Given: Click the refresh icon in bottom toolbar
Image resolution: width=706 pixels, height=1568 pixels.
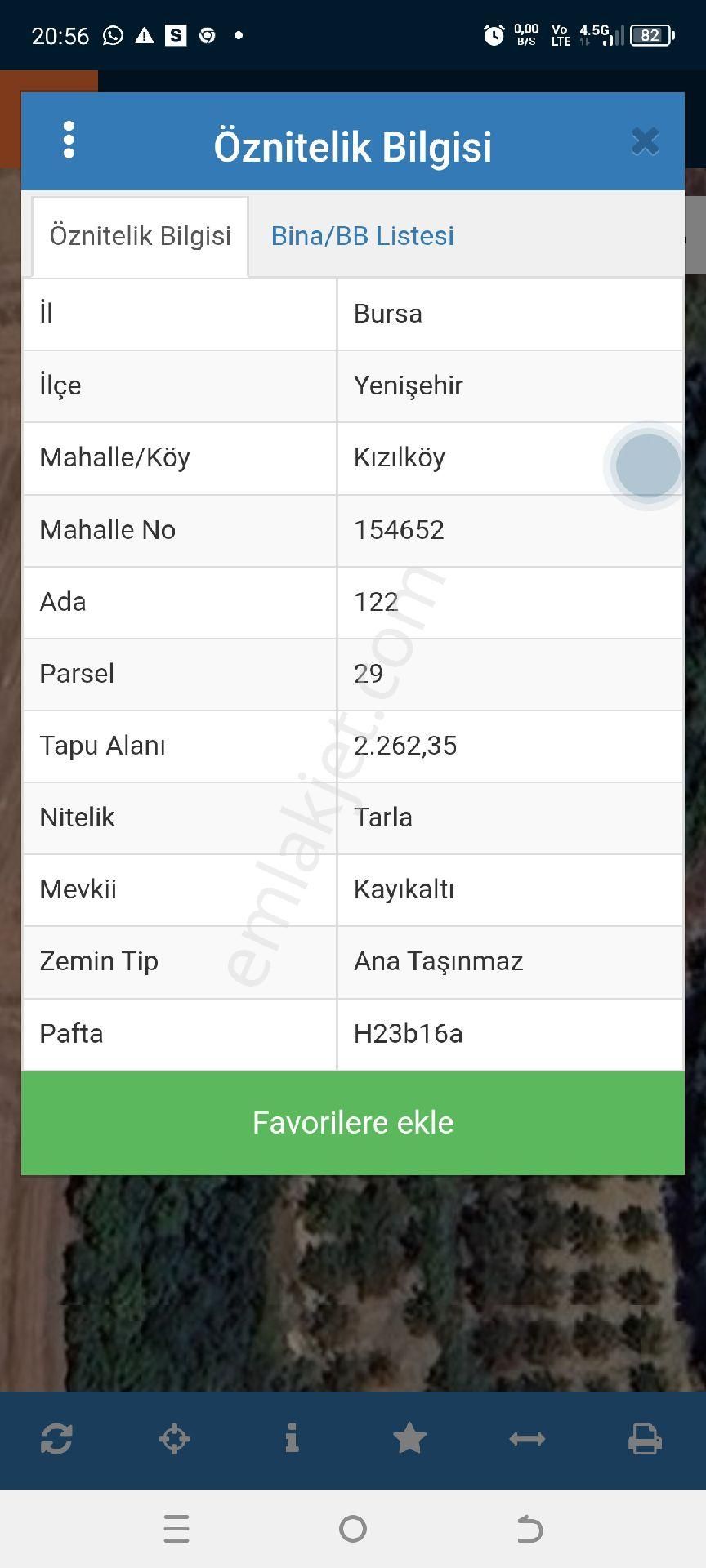Looking at the screenshot, I should [x=56, y=1440].
